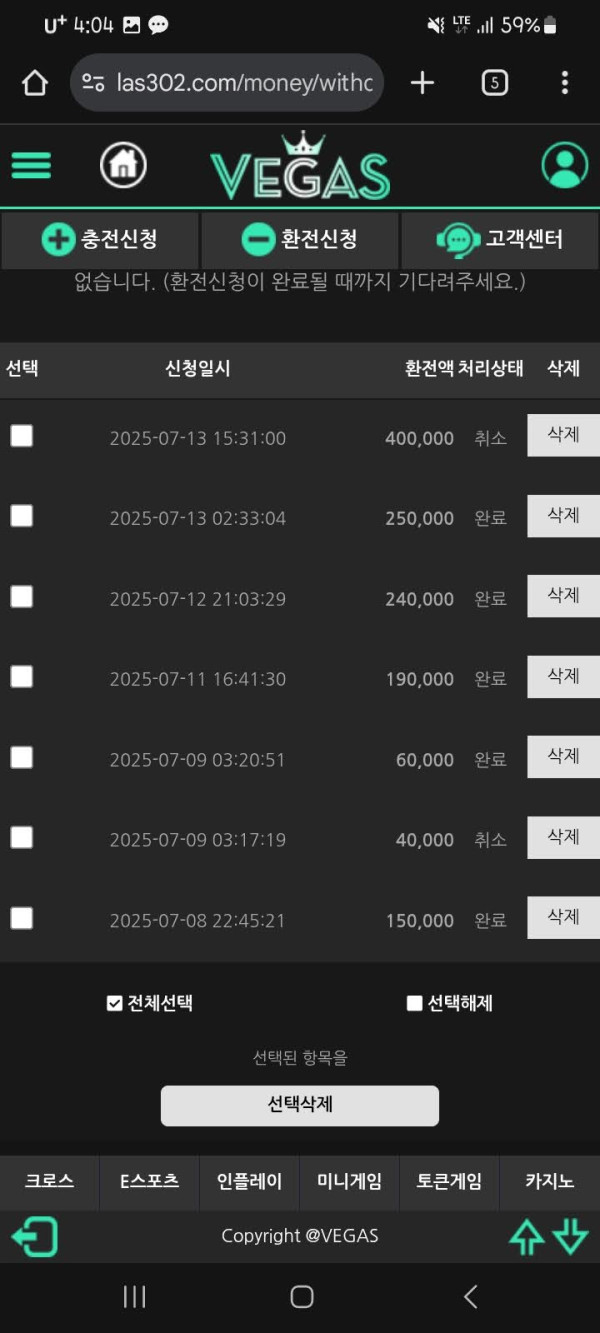Open the user profile icon
The width and height of the screenshot is (600, 1333).
pos(564,166)
